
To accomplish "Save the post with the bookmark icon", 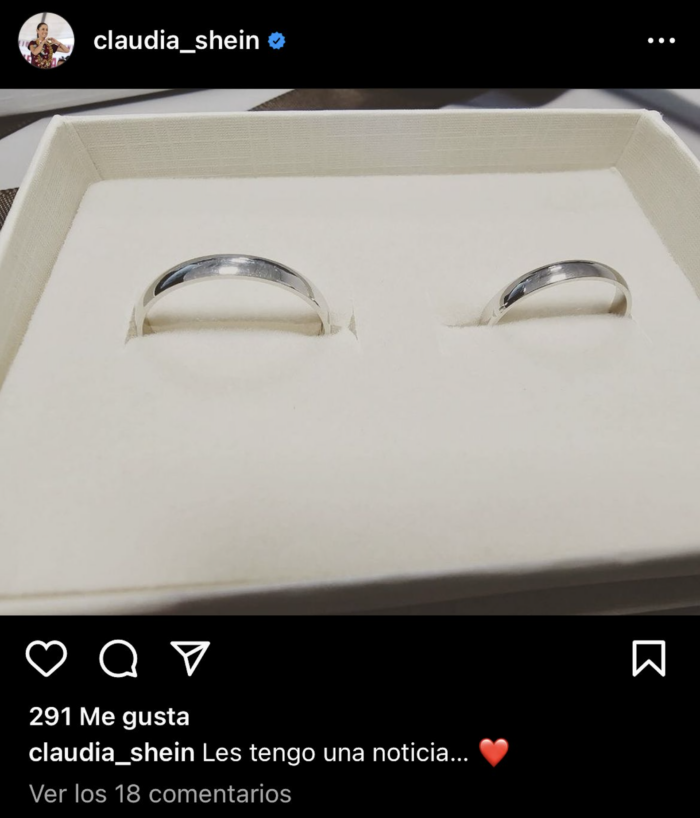I will pyautogui.click(x=649, y=658).
